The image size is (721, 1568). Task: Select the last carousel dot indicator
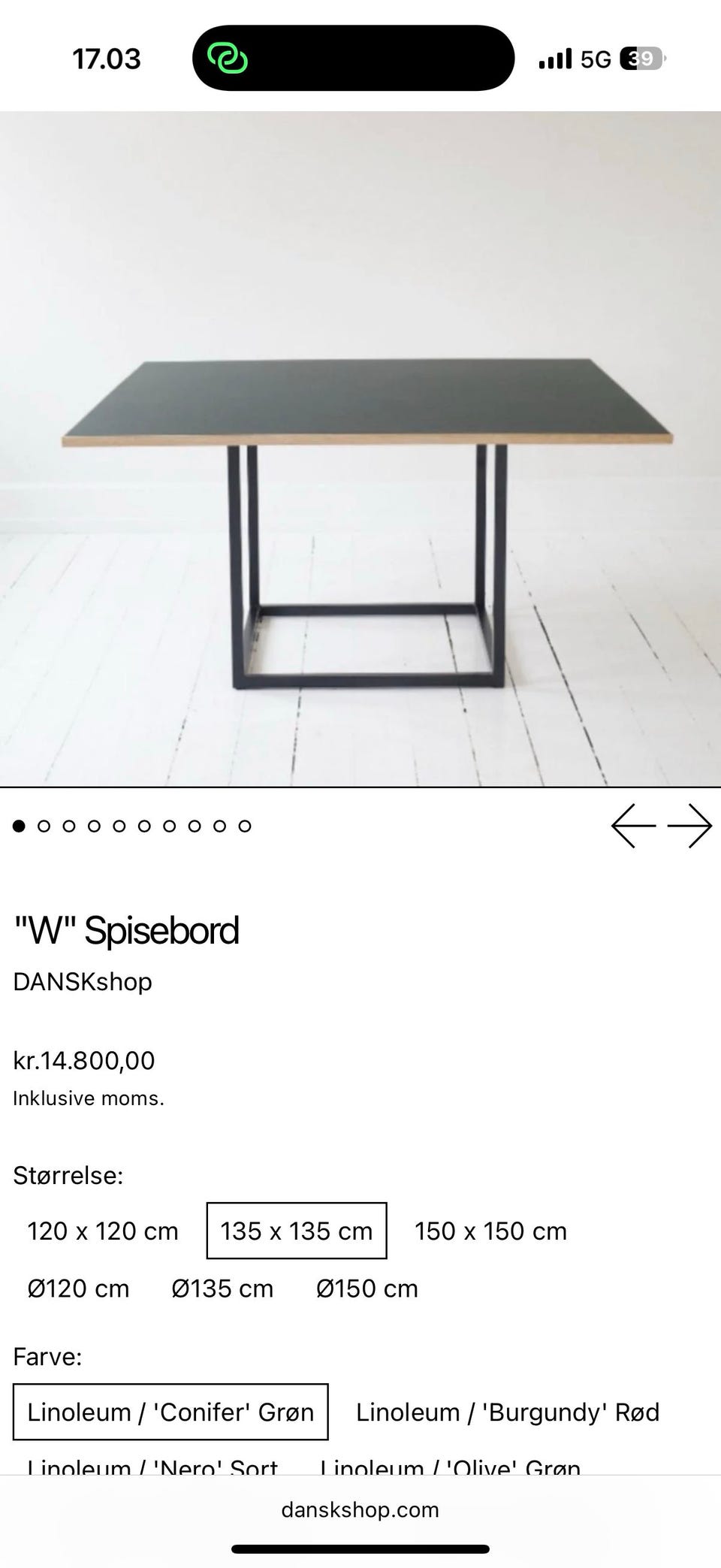[x=245, y=825]
